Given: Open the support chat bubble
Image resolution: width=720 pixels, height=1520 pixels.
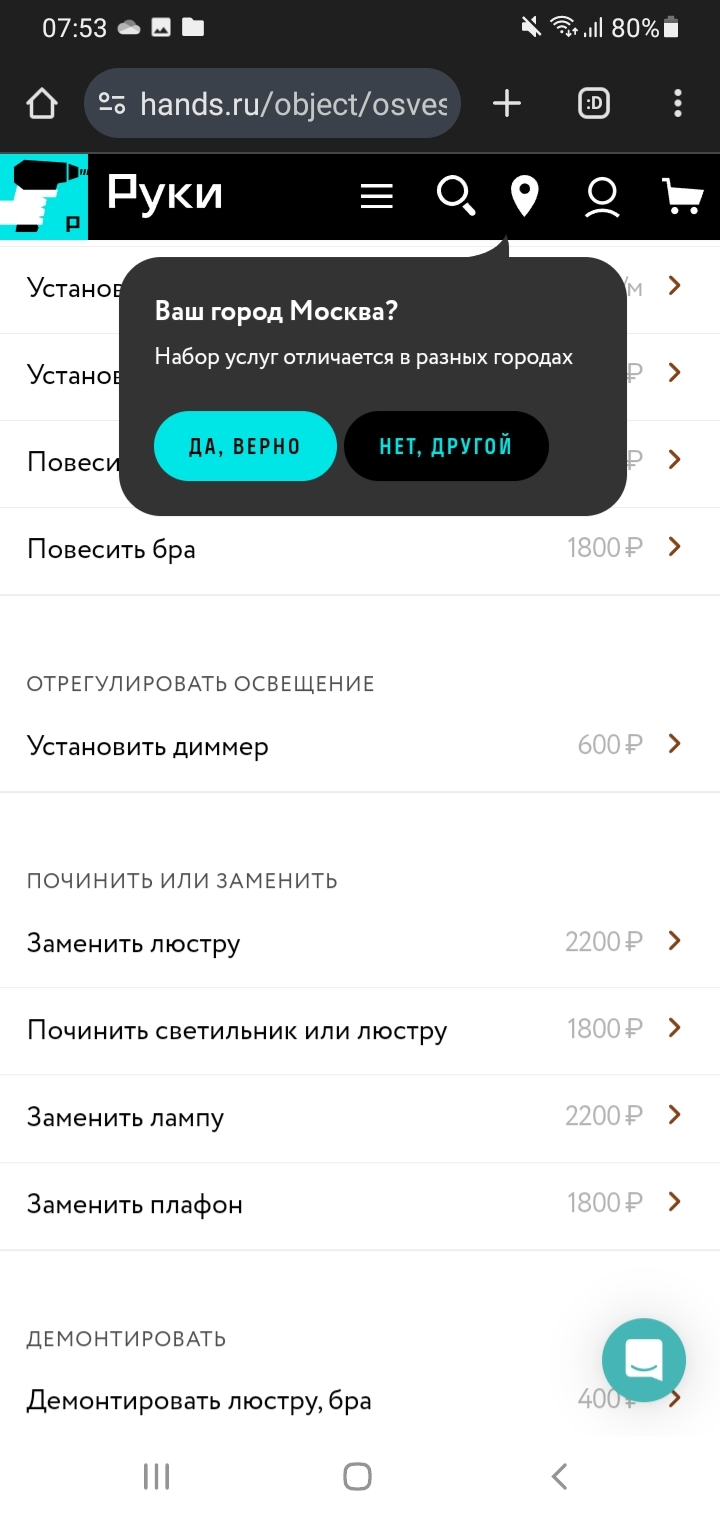Looking at the screenshot, I should pyautogui.click(x=644, y=1359).
